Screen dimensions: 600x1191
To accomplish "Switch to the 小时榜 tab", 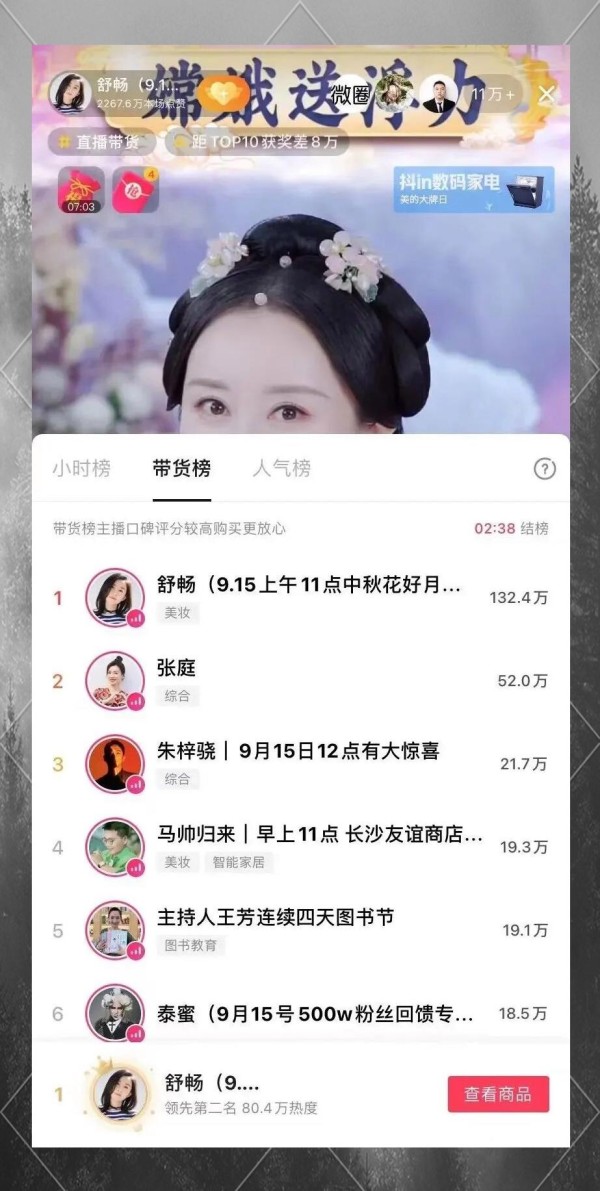I will (81, 468).
